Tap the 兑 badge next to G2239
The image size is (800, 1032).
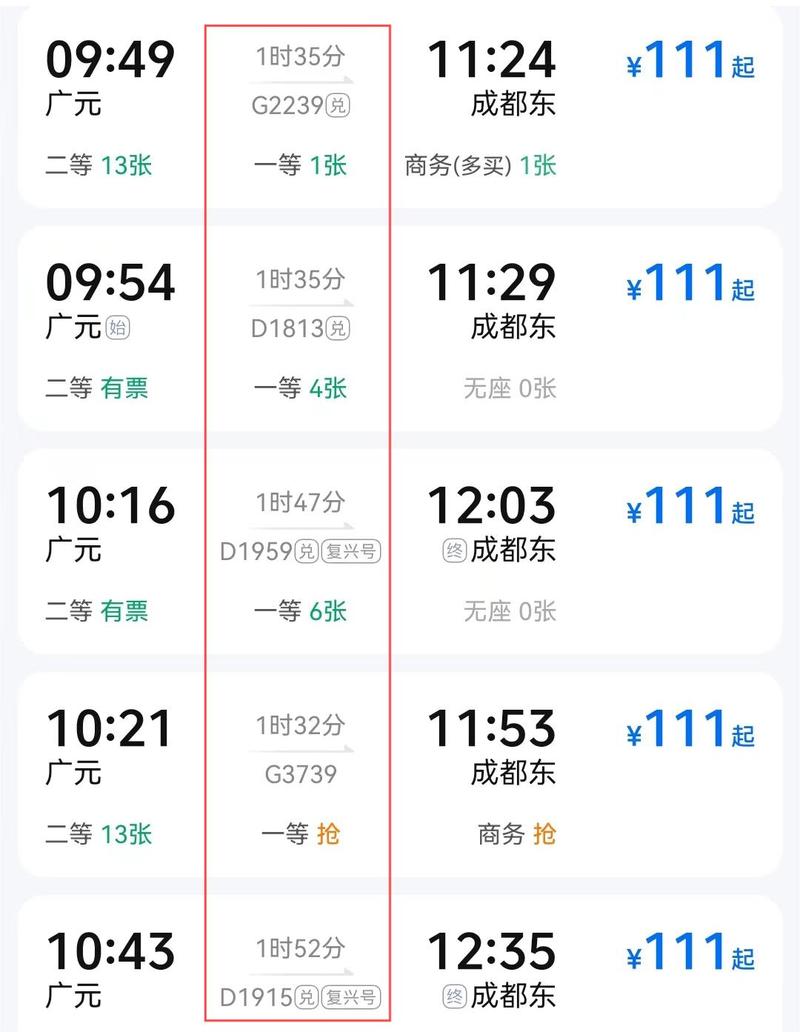(338, 105)
